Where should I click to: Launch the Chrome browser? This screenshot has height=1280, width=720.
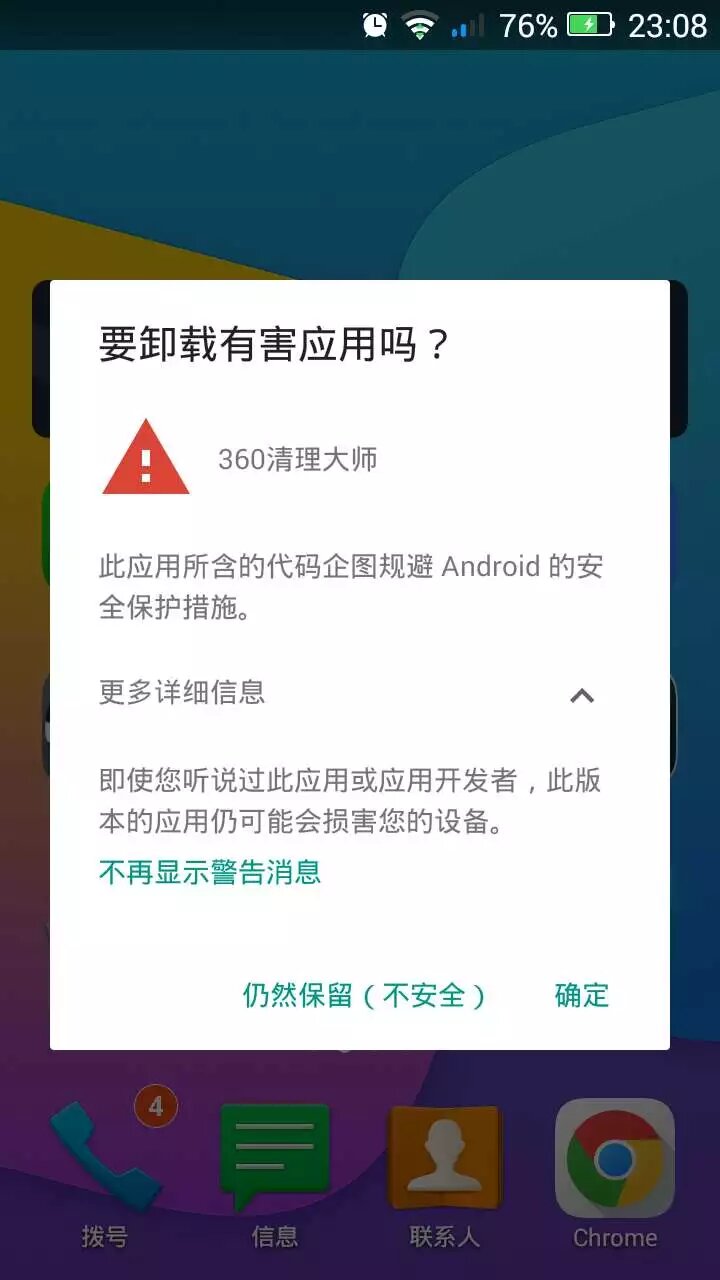615,1160
